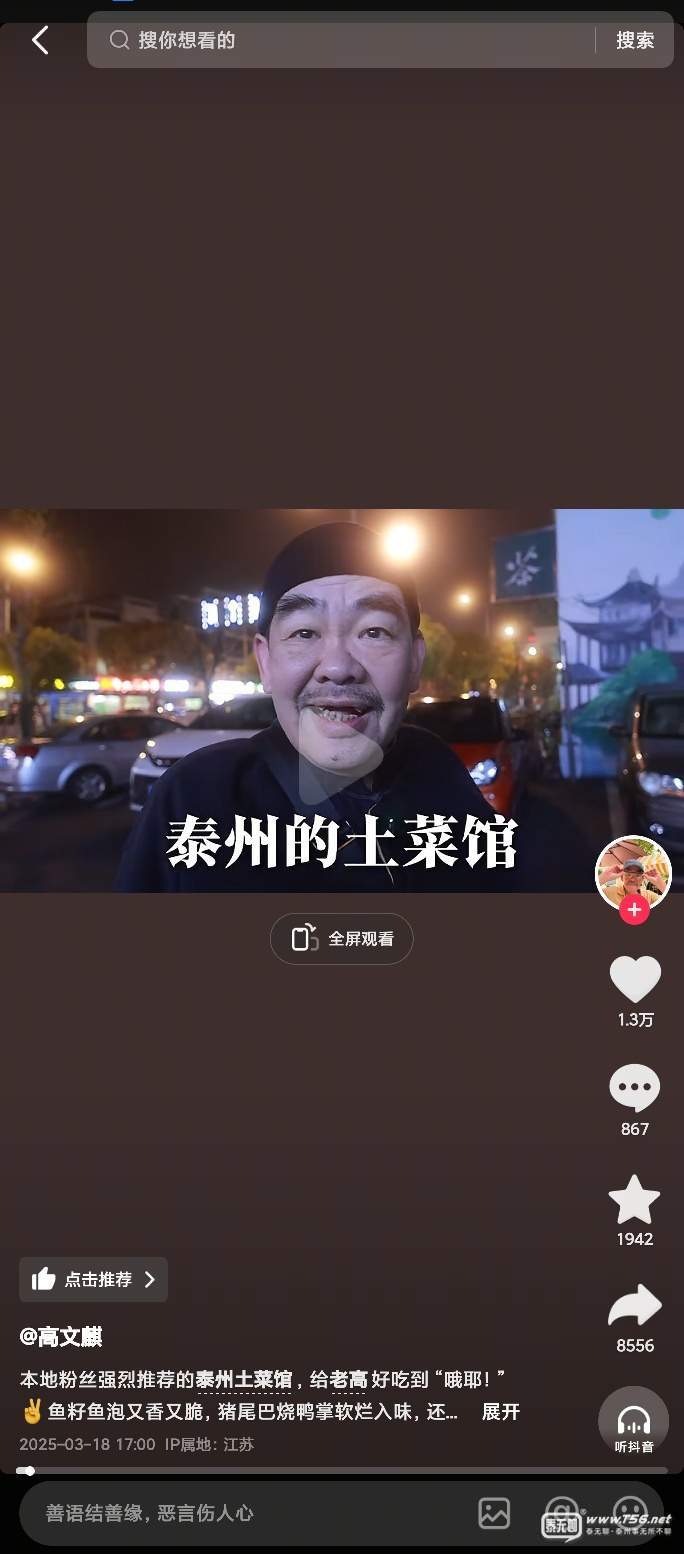
Task: Share the video using the arrow icon
Action: [635, 1307]
